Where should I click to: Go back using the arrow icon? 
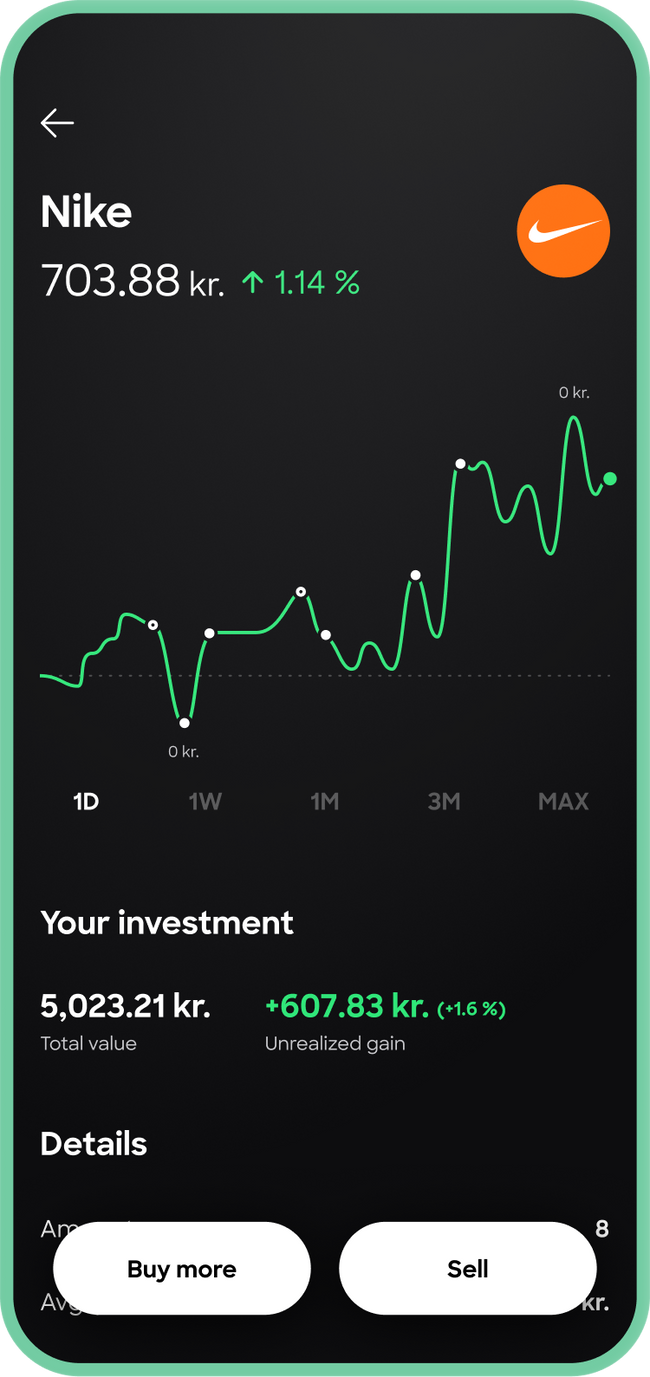[57, 123]
